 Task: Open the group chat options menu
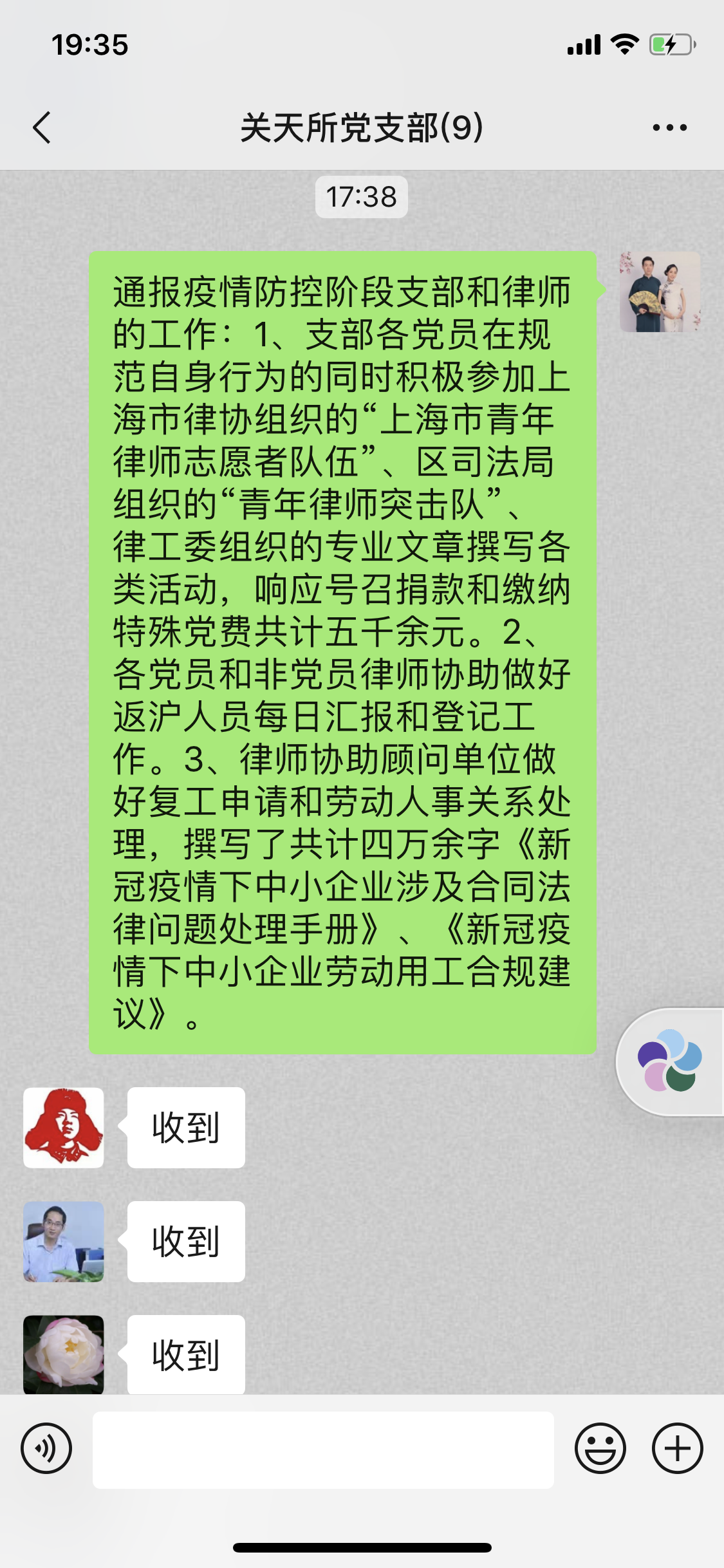pyautogui.click(x=669, y=127)
